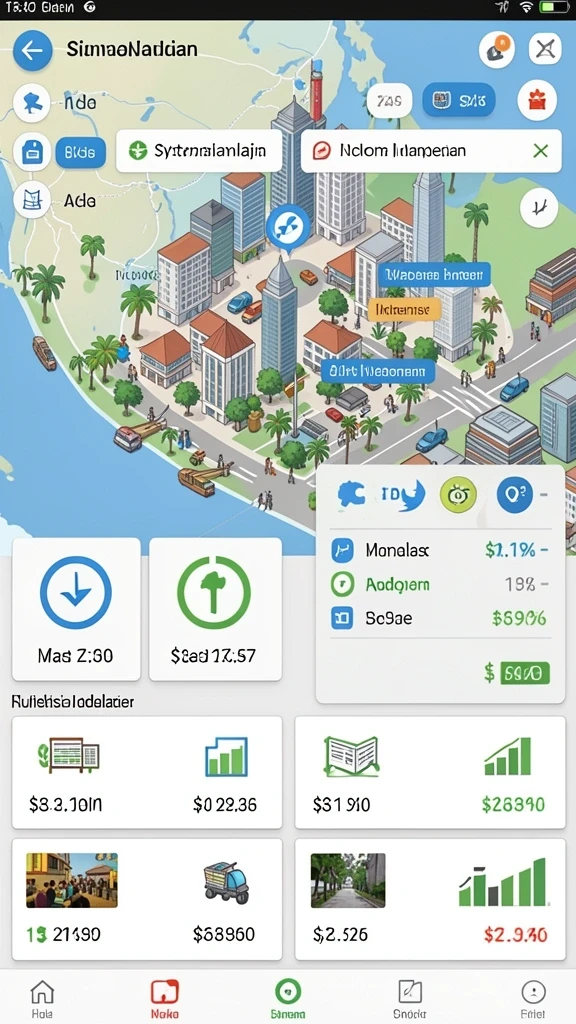Tap the blue map pin marker
This screenshot has height=1024, width=576.
(x=288, y=226)
